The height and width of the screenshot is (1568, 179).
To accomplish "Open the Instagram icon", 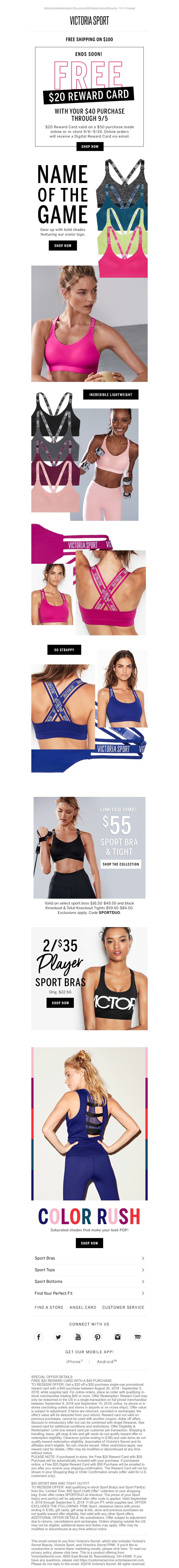I will 117,1337.
